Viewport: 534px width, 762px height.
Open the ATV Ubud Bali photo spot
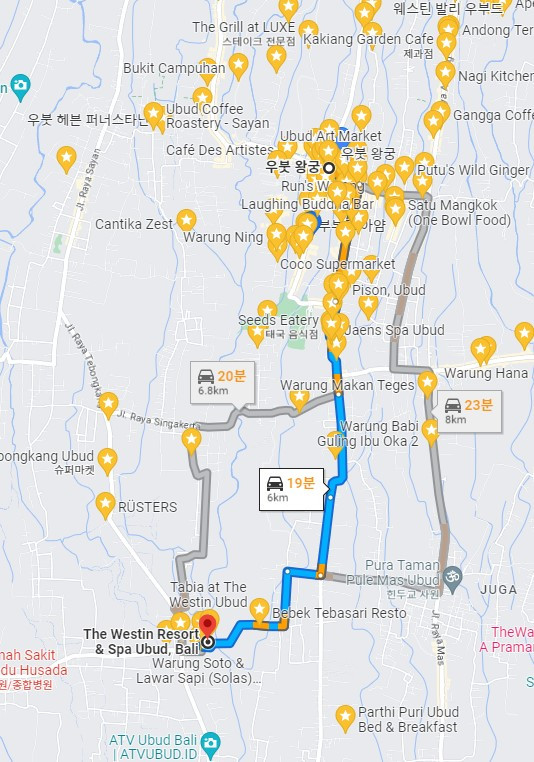coord(210,744)
